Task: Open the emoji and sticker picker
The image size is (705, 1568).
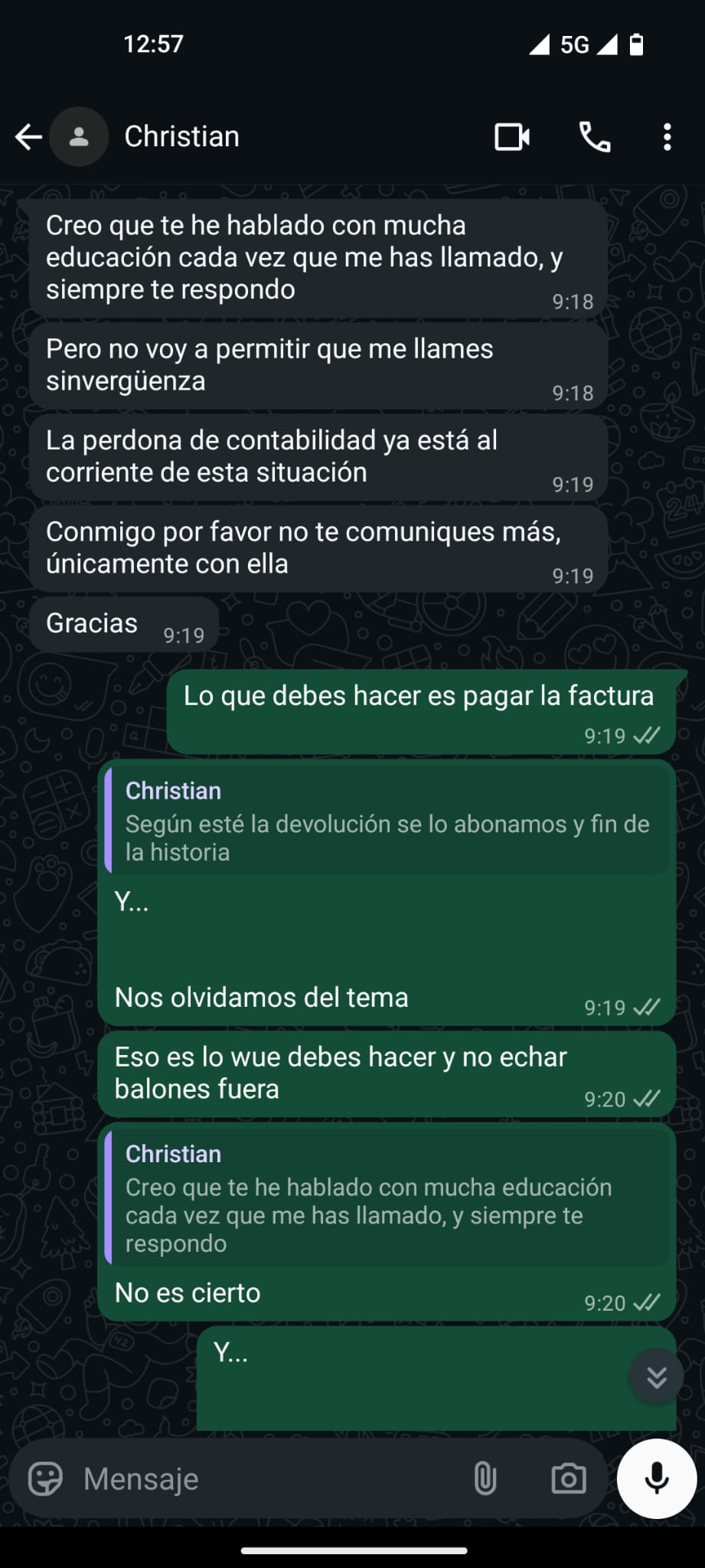Action: 45,1478
